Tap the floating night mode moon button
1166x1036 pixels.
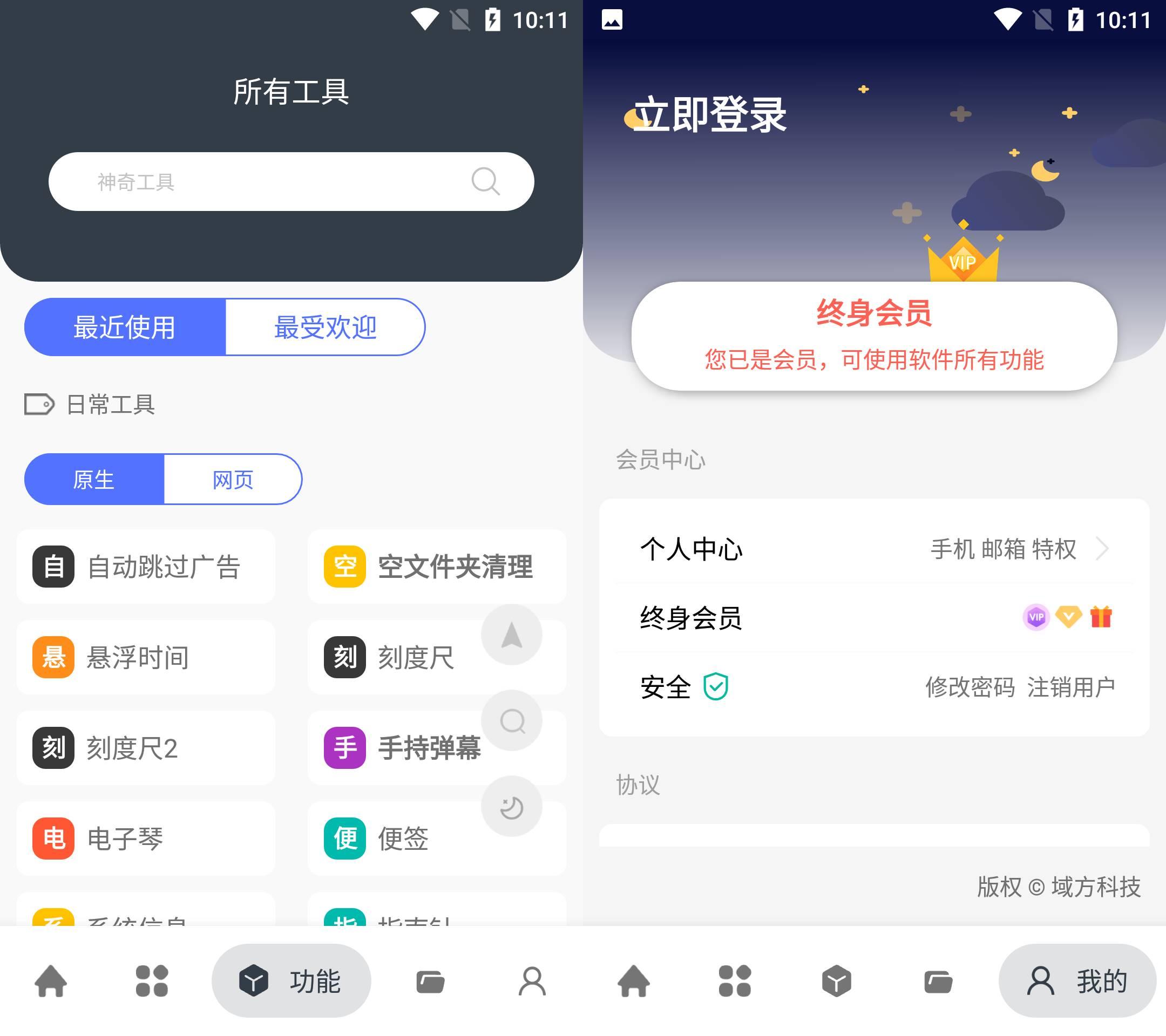coord(512,807)
